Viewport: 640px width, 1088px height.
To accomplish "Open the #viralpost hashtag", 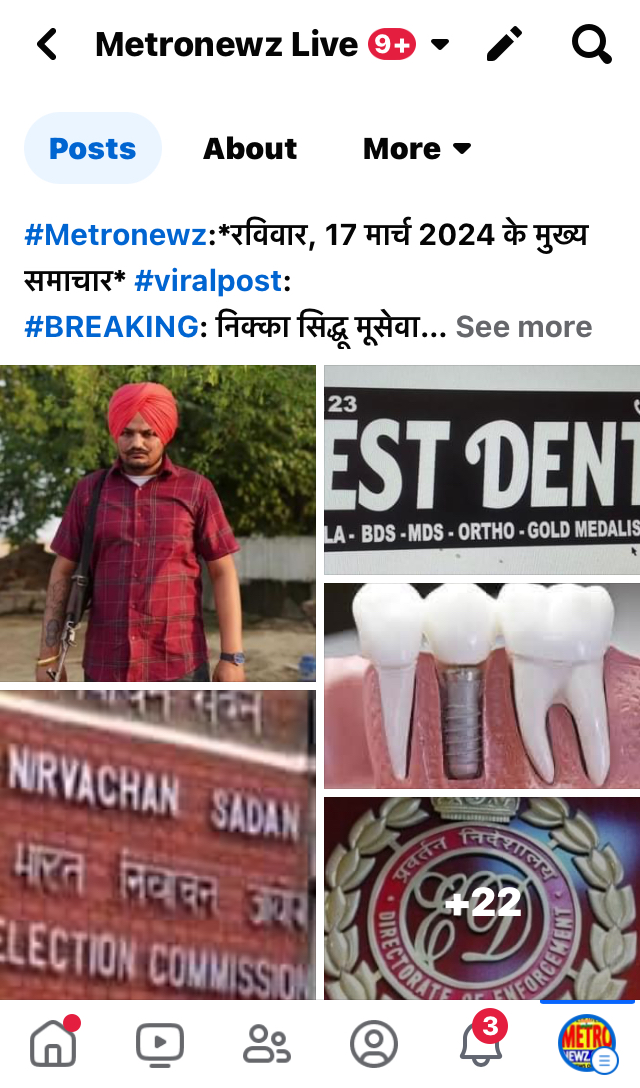I will [208, 281].
